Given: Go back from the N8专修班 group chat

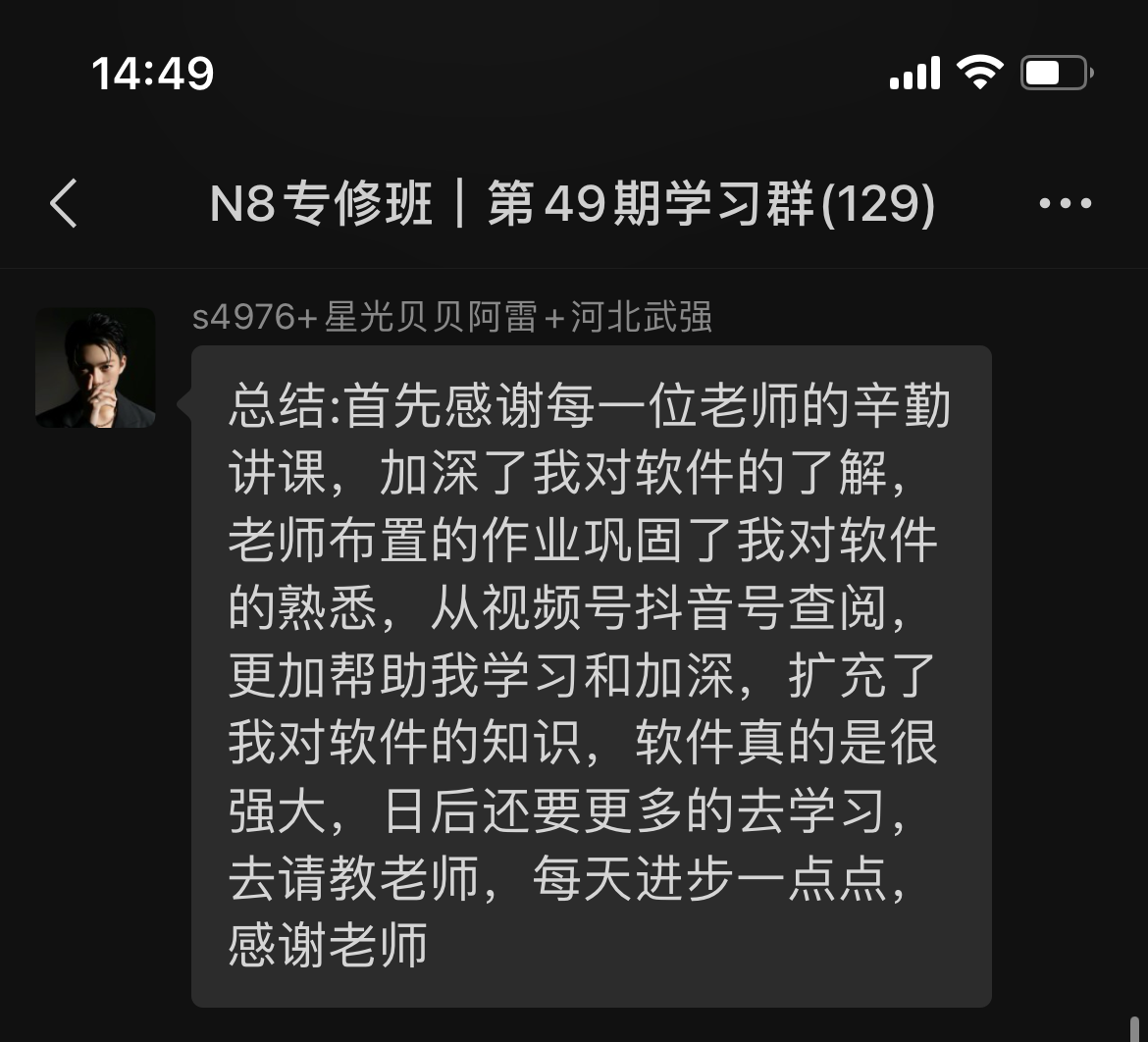Looking at the screenshot, I should click(64, 204).
